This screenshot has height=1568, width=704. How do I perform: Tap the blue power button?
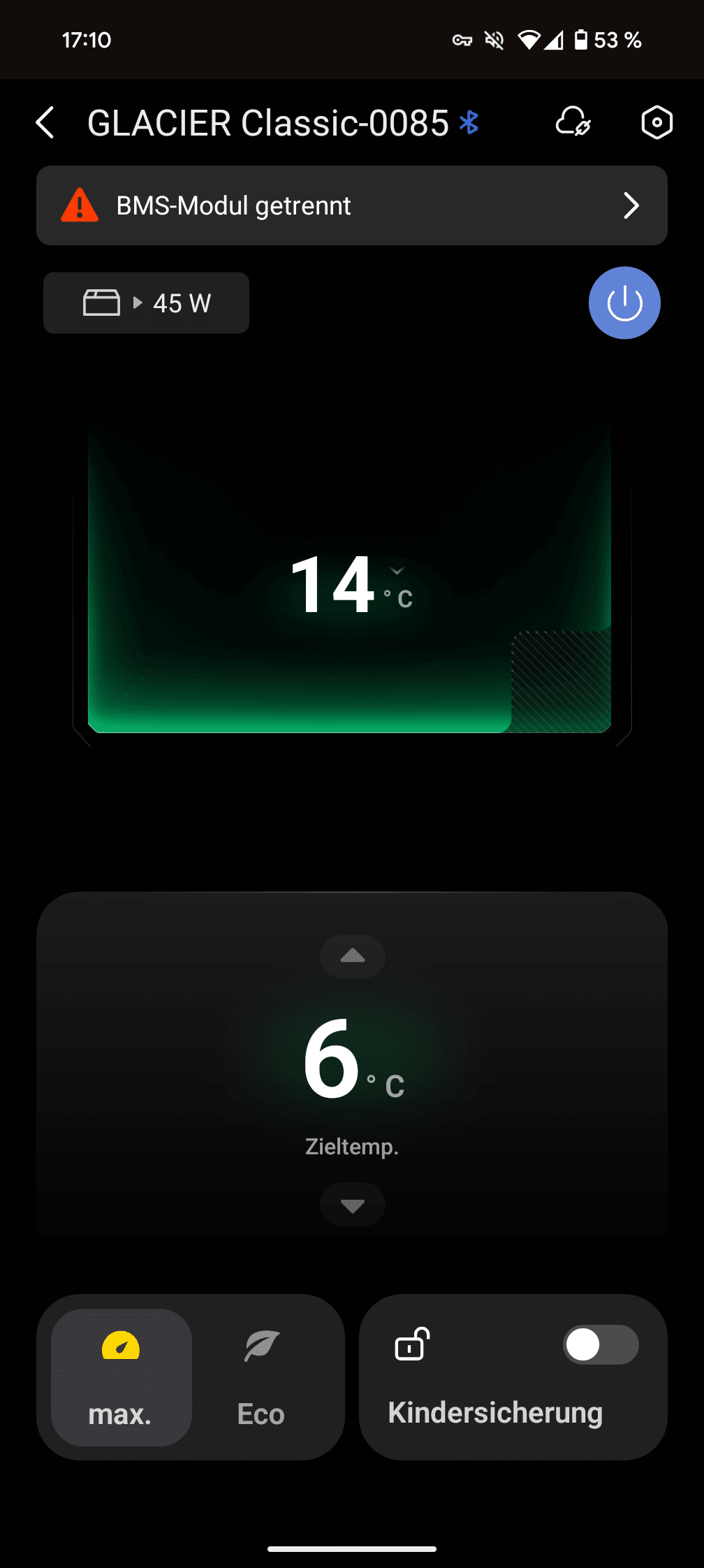coord(624,303)
